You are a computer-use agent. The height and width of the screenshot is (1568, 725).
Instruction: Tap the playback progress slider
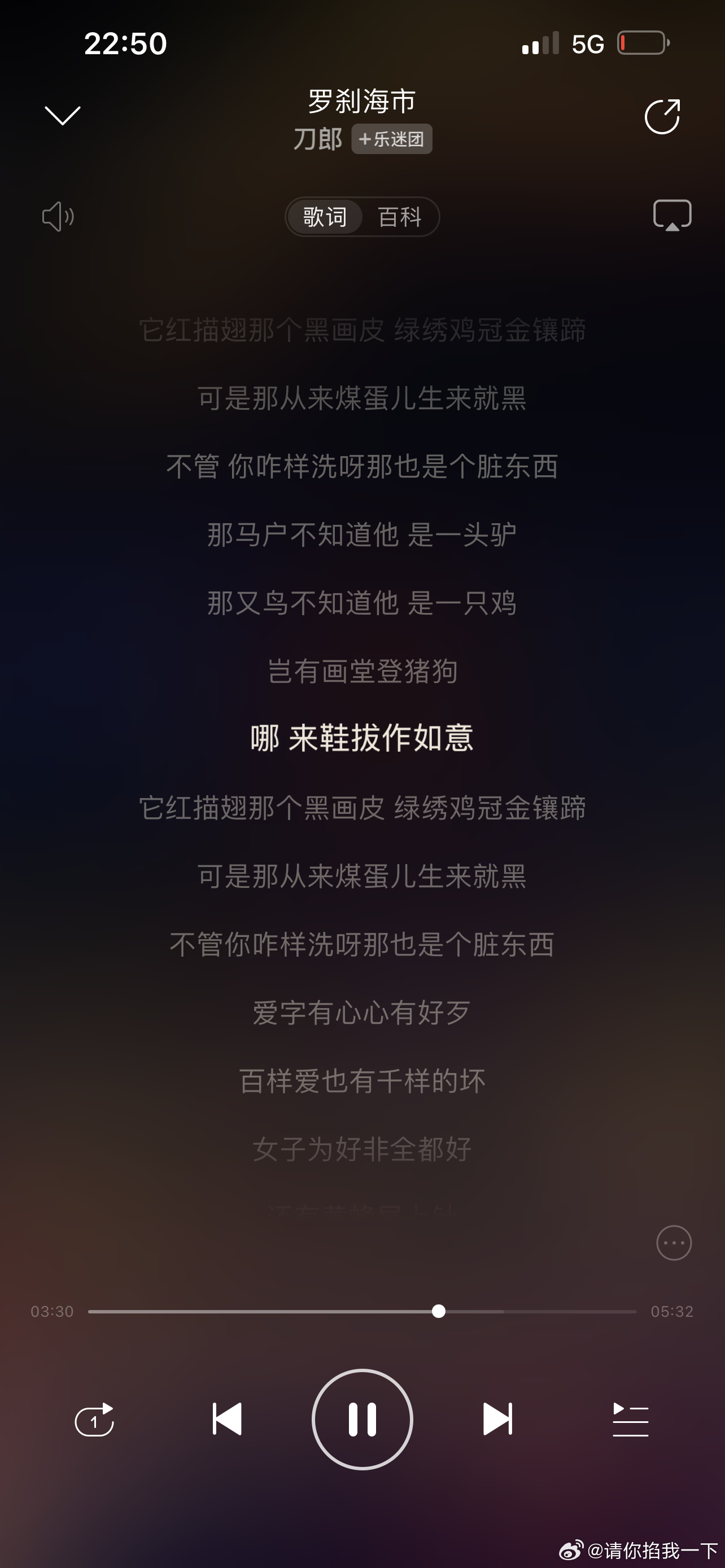[x=438, y=1311]
